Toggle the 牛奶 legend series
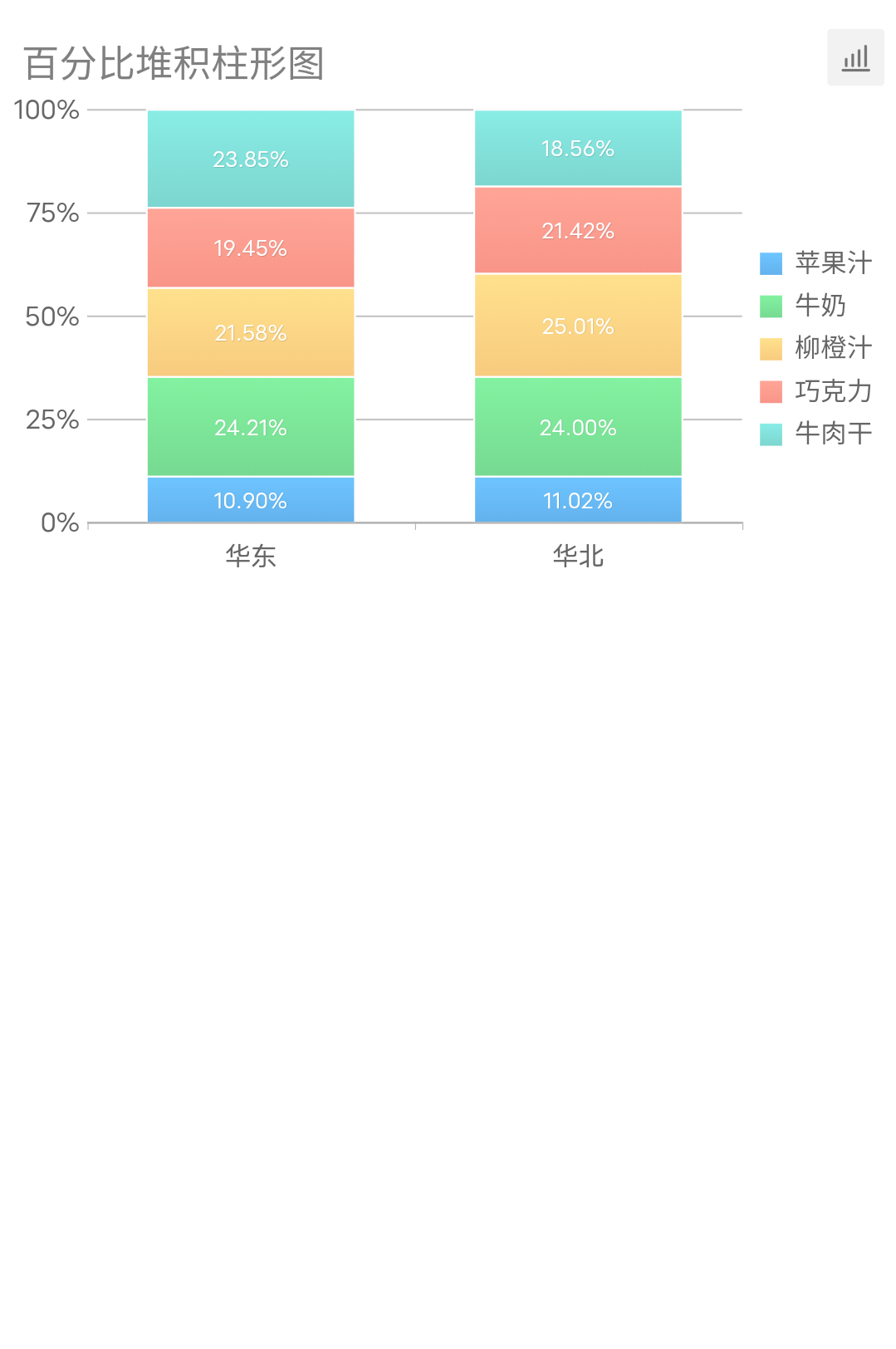This screenshot has width=896, height=1349. pos(804,306)
